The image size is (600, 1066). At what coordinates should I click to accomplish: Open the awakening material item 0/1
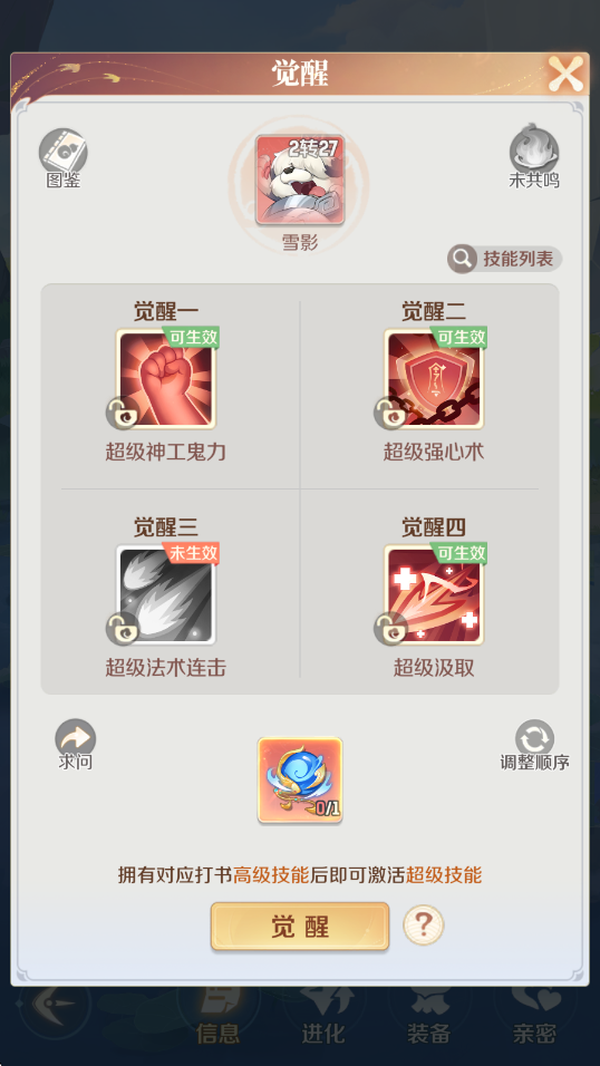tap(300, 780)
